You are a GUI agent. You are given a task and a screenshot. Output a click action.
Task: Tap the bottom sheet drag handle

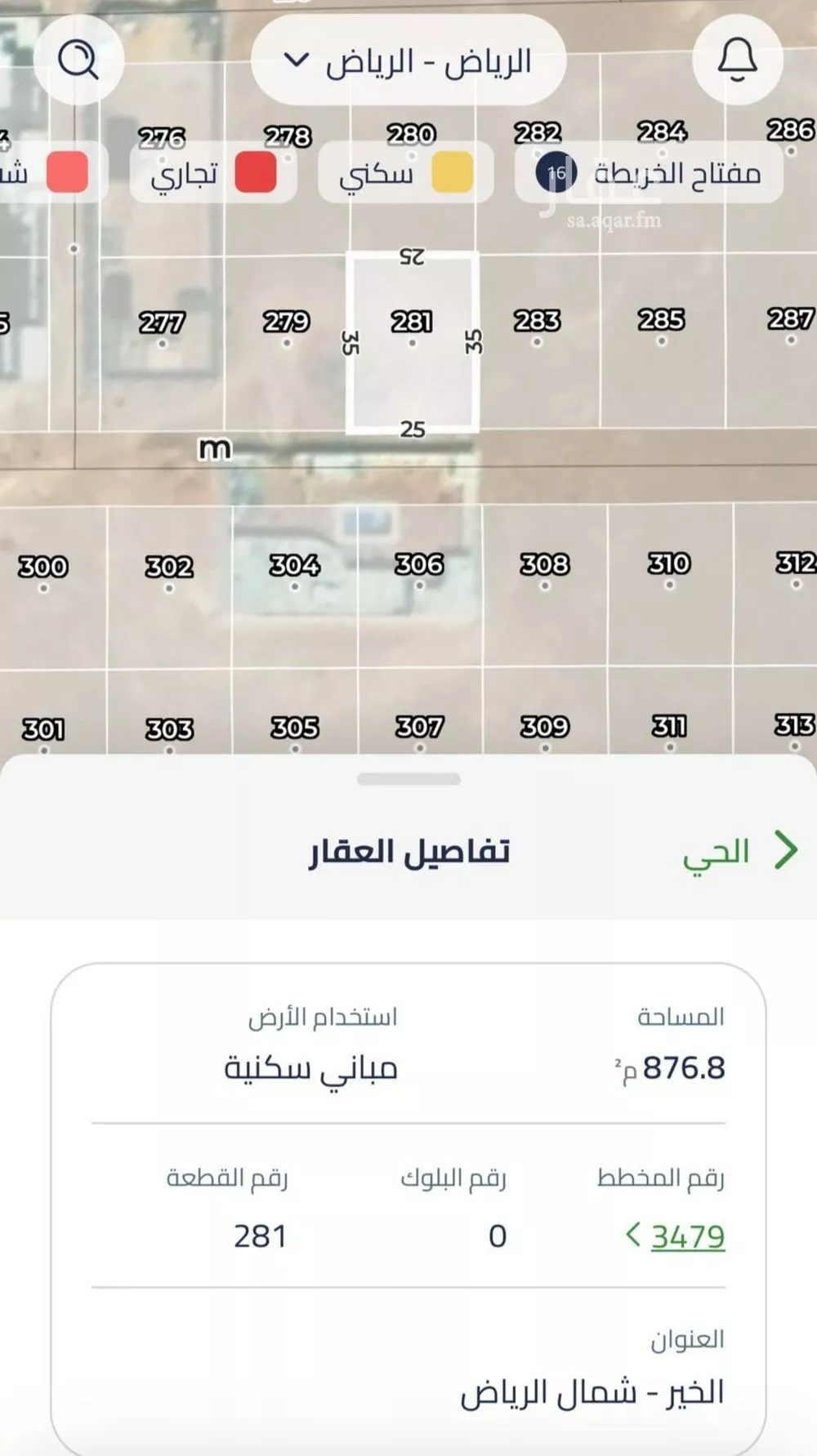pos(408,779)
